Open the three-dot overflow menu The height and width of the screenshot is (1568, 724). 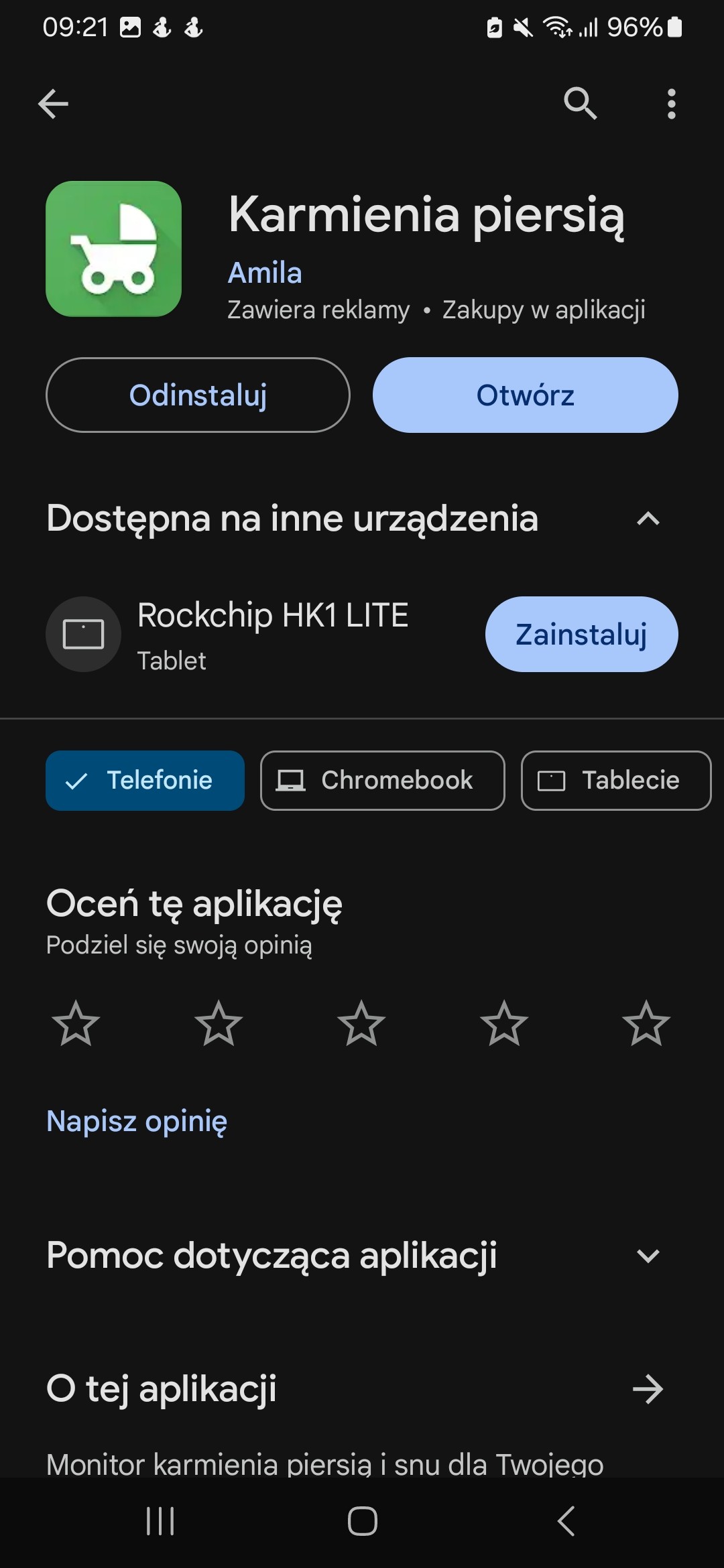(x=671, y=104)
